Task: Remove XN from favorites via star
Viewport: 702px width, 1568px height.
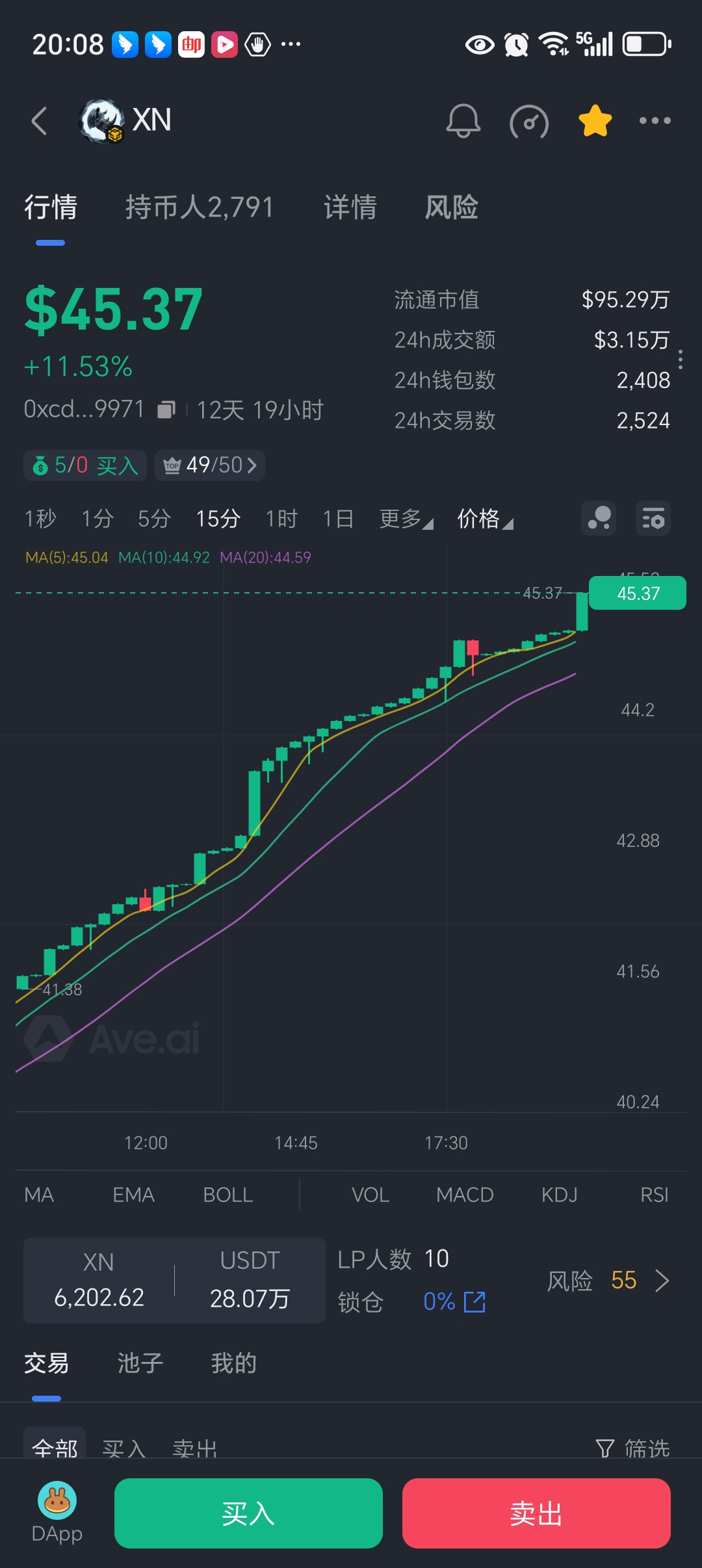Action: click(595, 121)
